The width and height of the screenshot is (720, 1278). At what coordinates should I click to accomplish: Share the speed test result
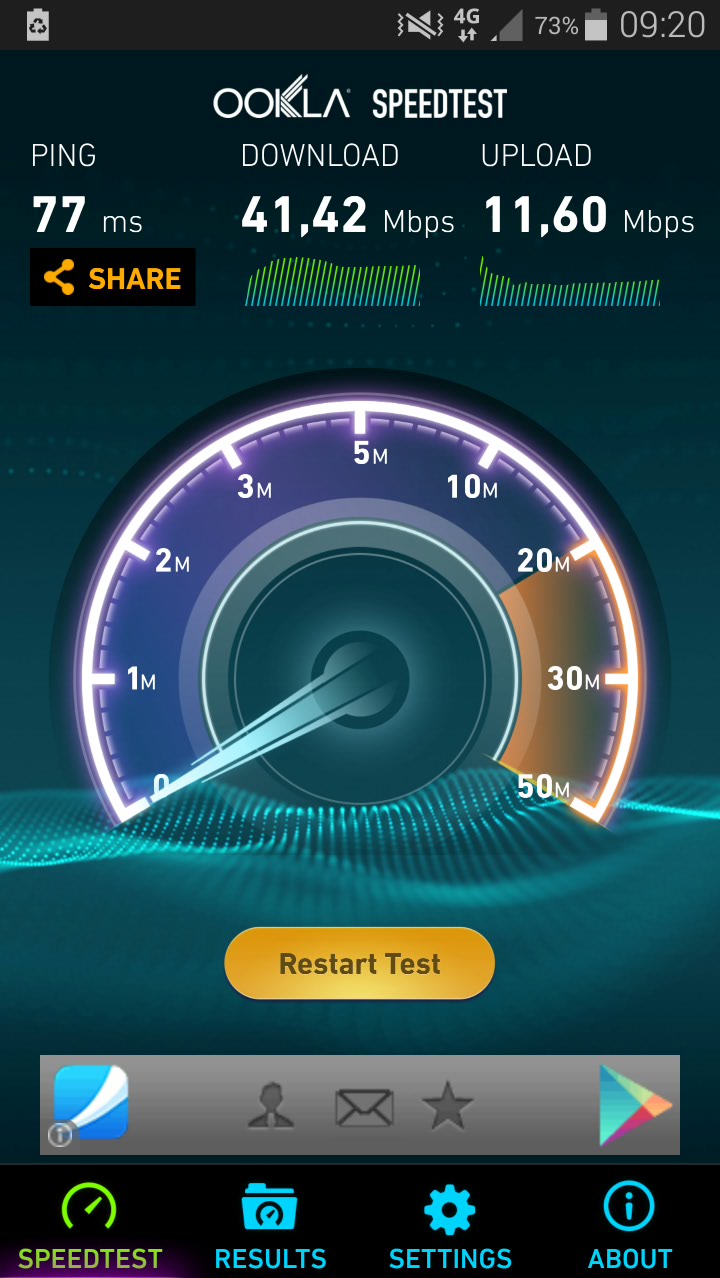(112, 278)
